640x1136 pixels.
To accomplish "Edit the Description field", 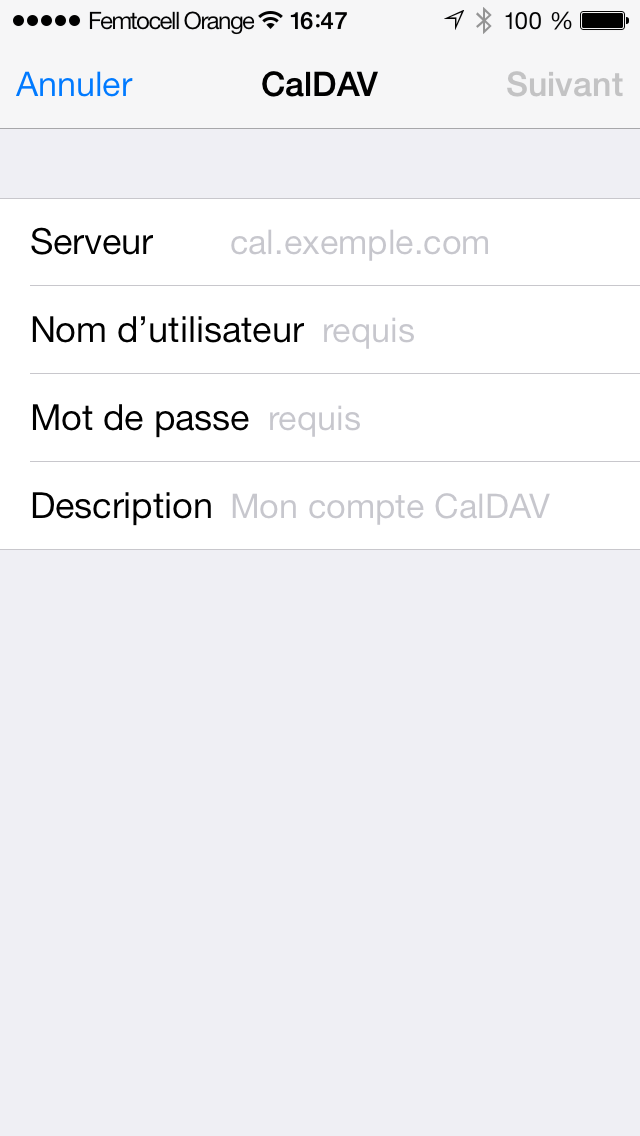I will tap(320, 506).
